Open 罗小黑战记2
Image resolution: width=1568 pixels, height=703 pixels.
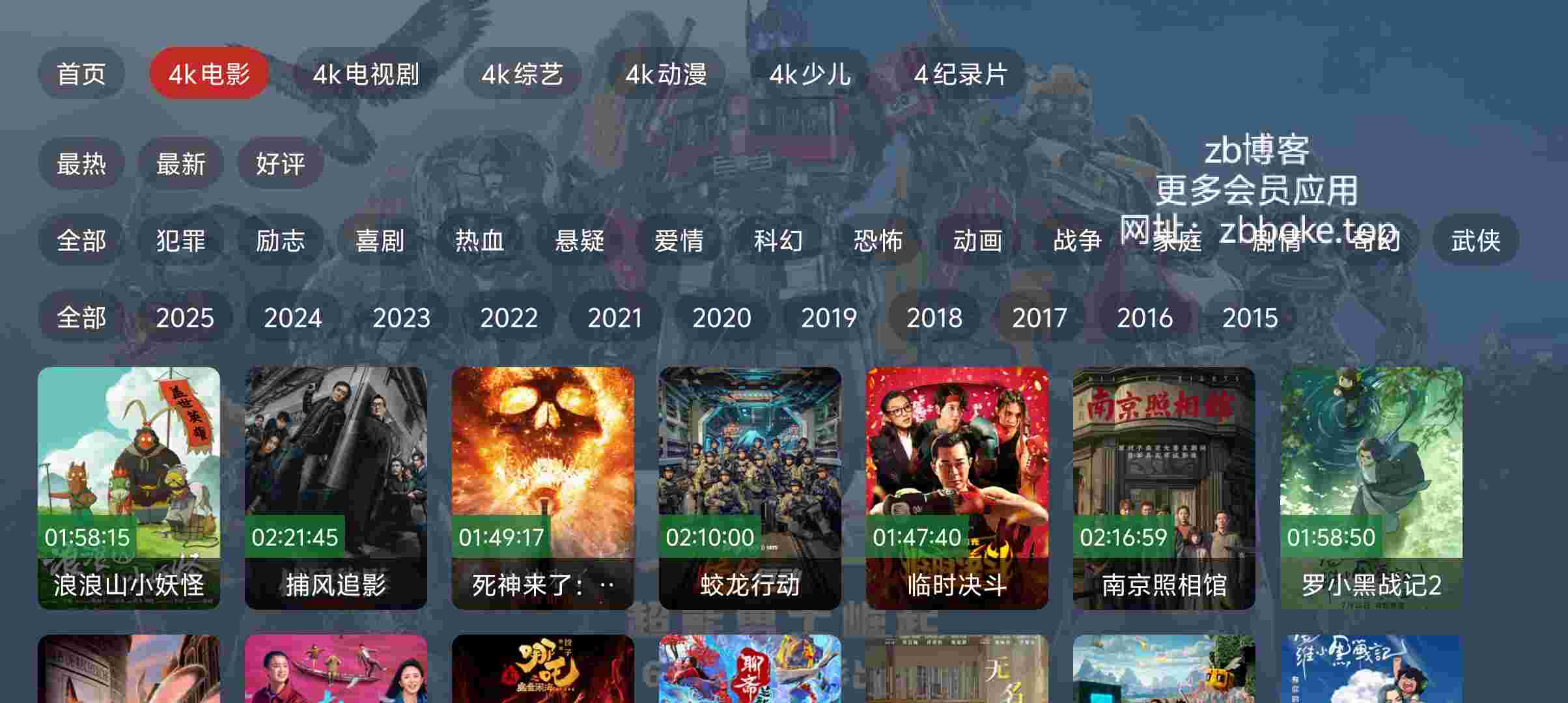[x=1371, y=488]
